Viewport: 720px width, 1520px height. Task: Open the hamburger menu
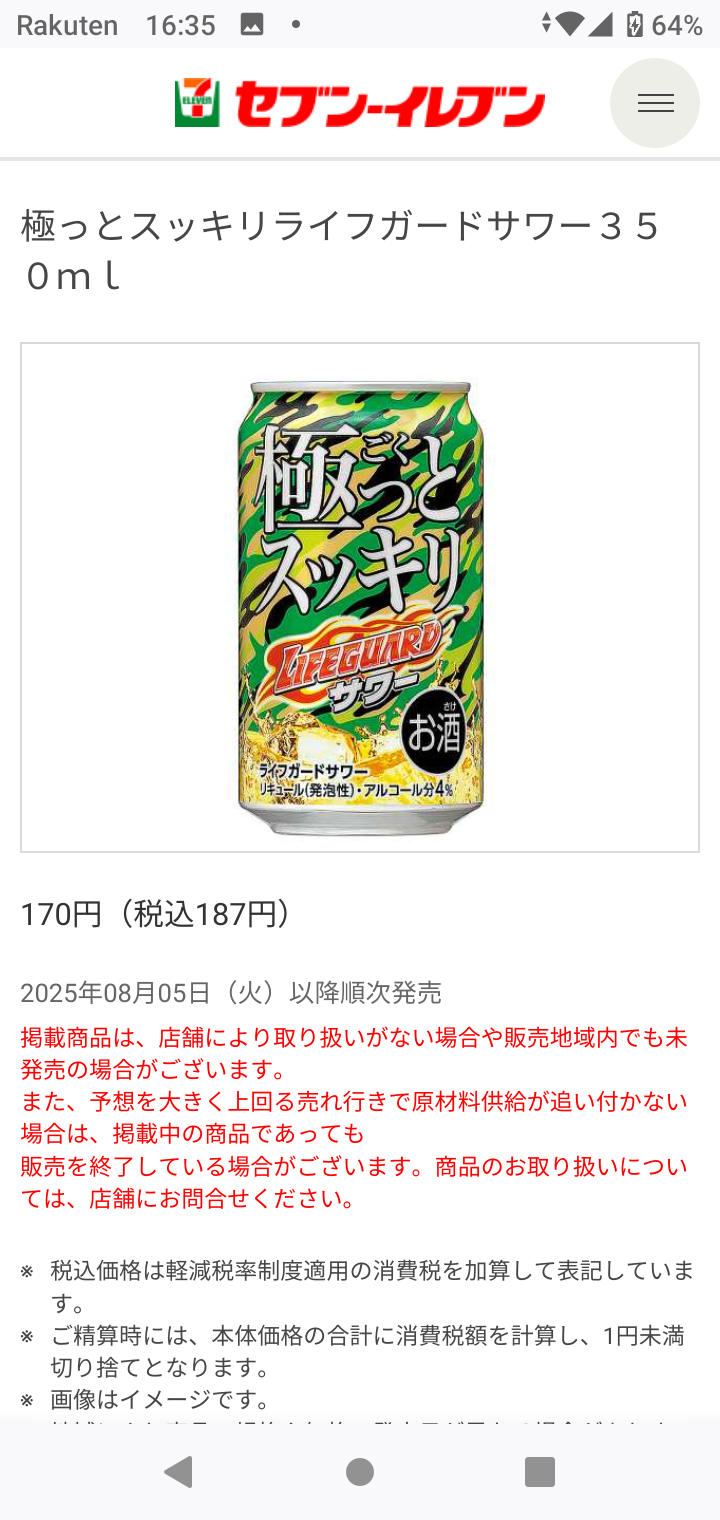pos(655,103)
